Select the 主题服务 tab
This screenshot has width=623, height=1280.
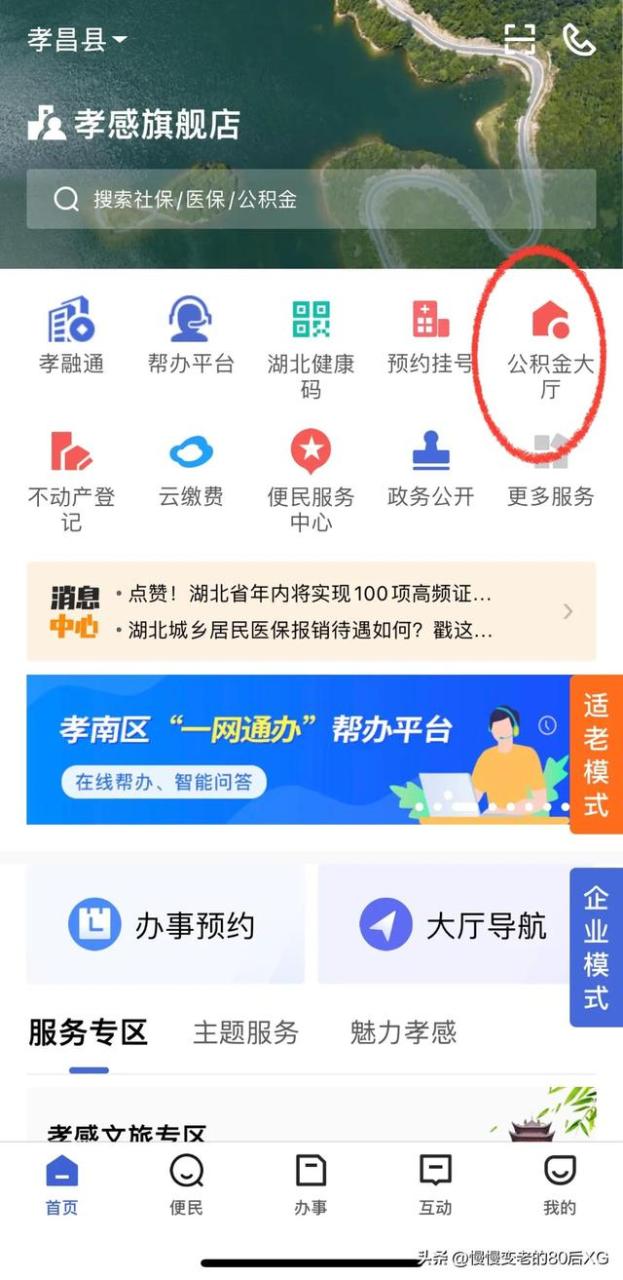coord(246,1032)
